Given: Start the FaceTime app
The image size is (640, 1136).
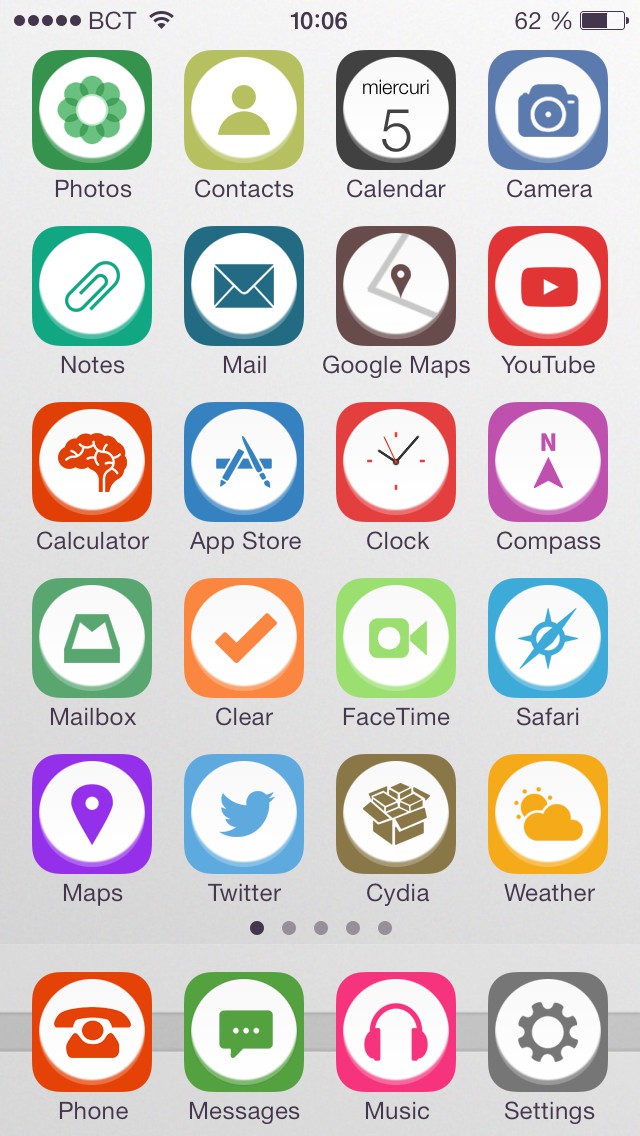Looking at the screenshot, I should tap(396, 638).
